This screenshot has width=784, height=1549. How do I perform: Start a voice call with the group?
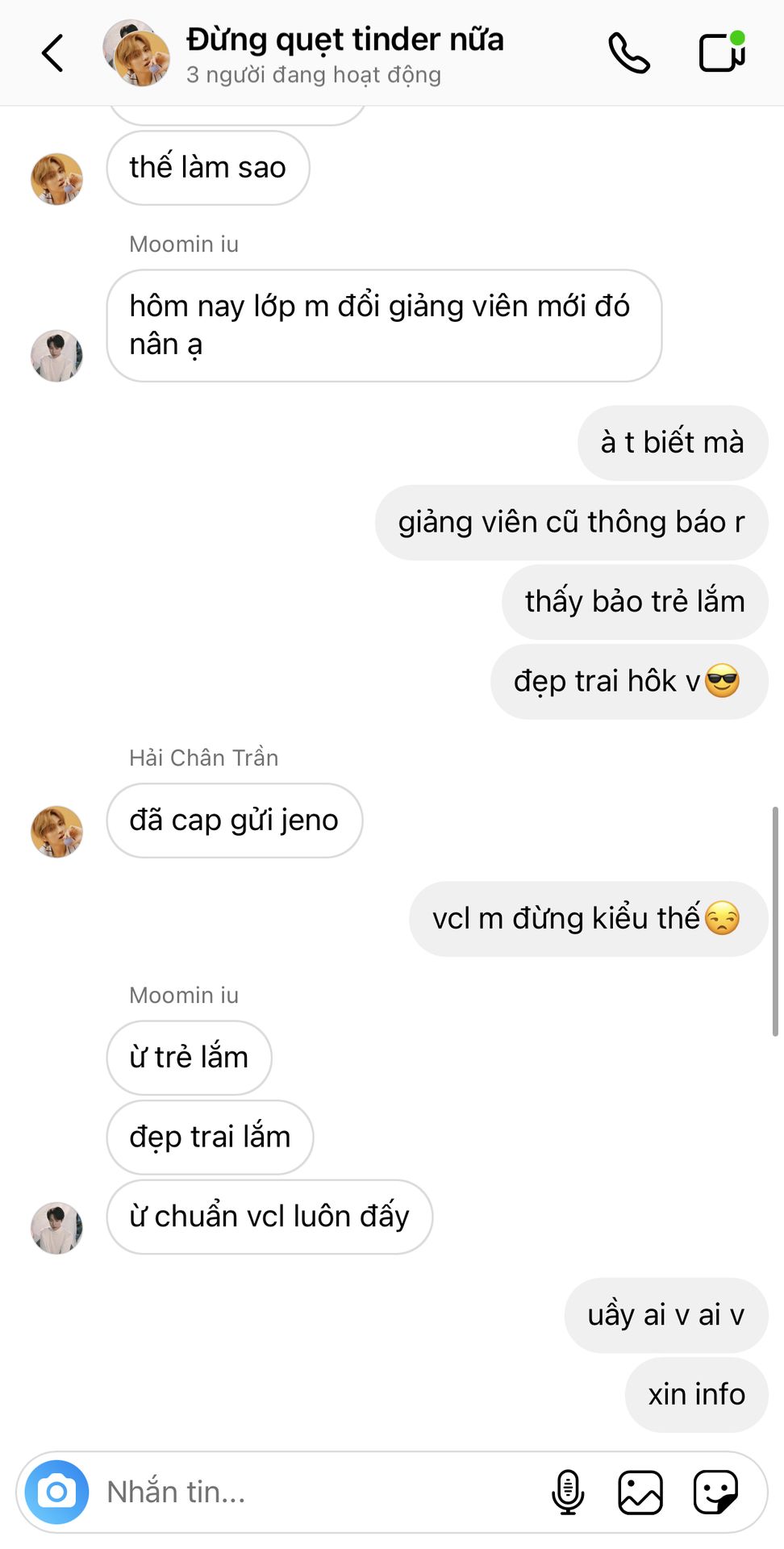pyautogui.click(x=629, y=53)
